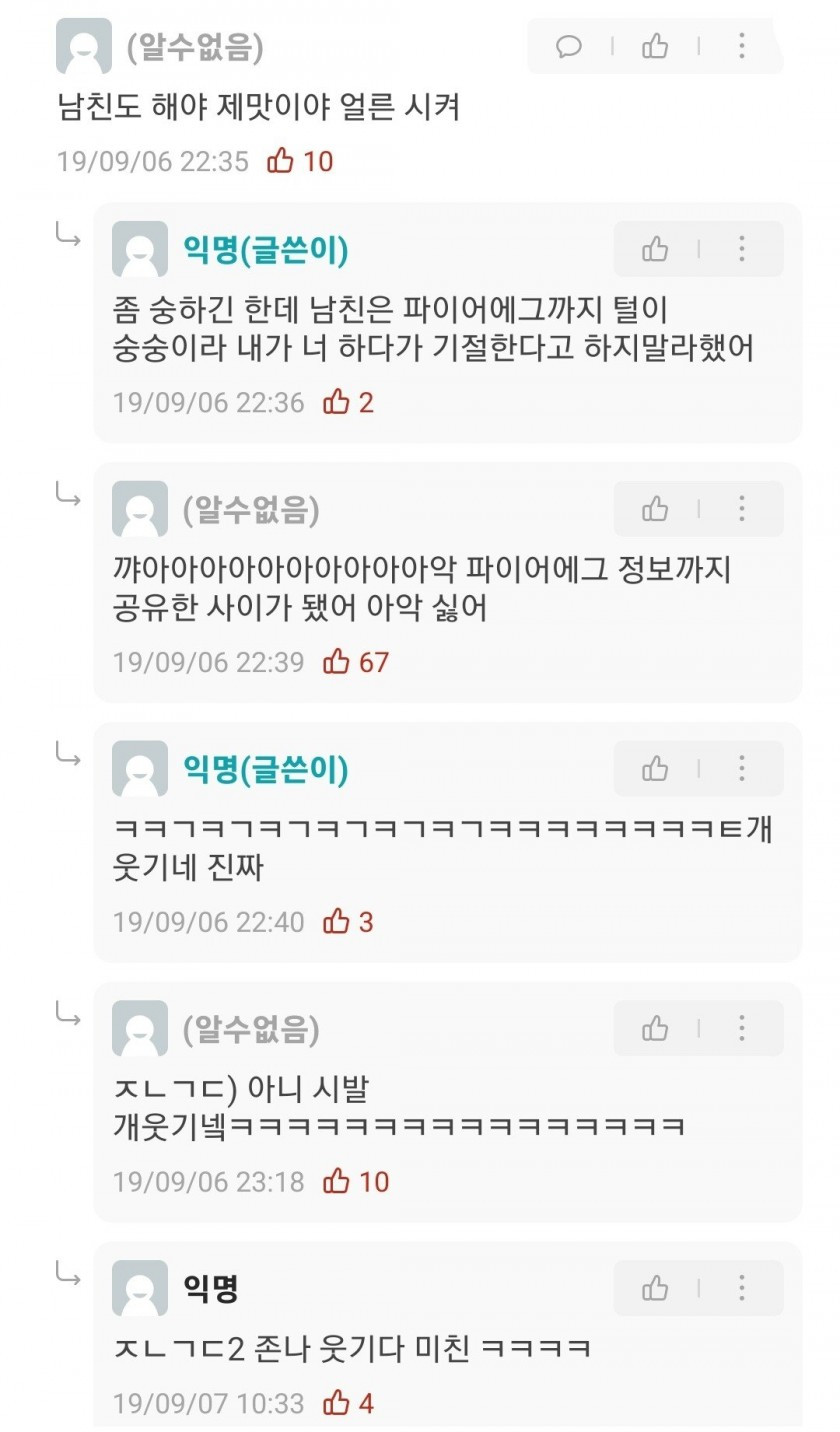
Task: Open more options on the 22:36 reply
Action: [741, 249]
